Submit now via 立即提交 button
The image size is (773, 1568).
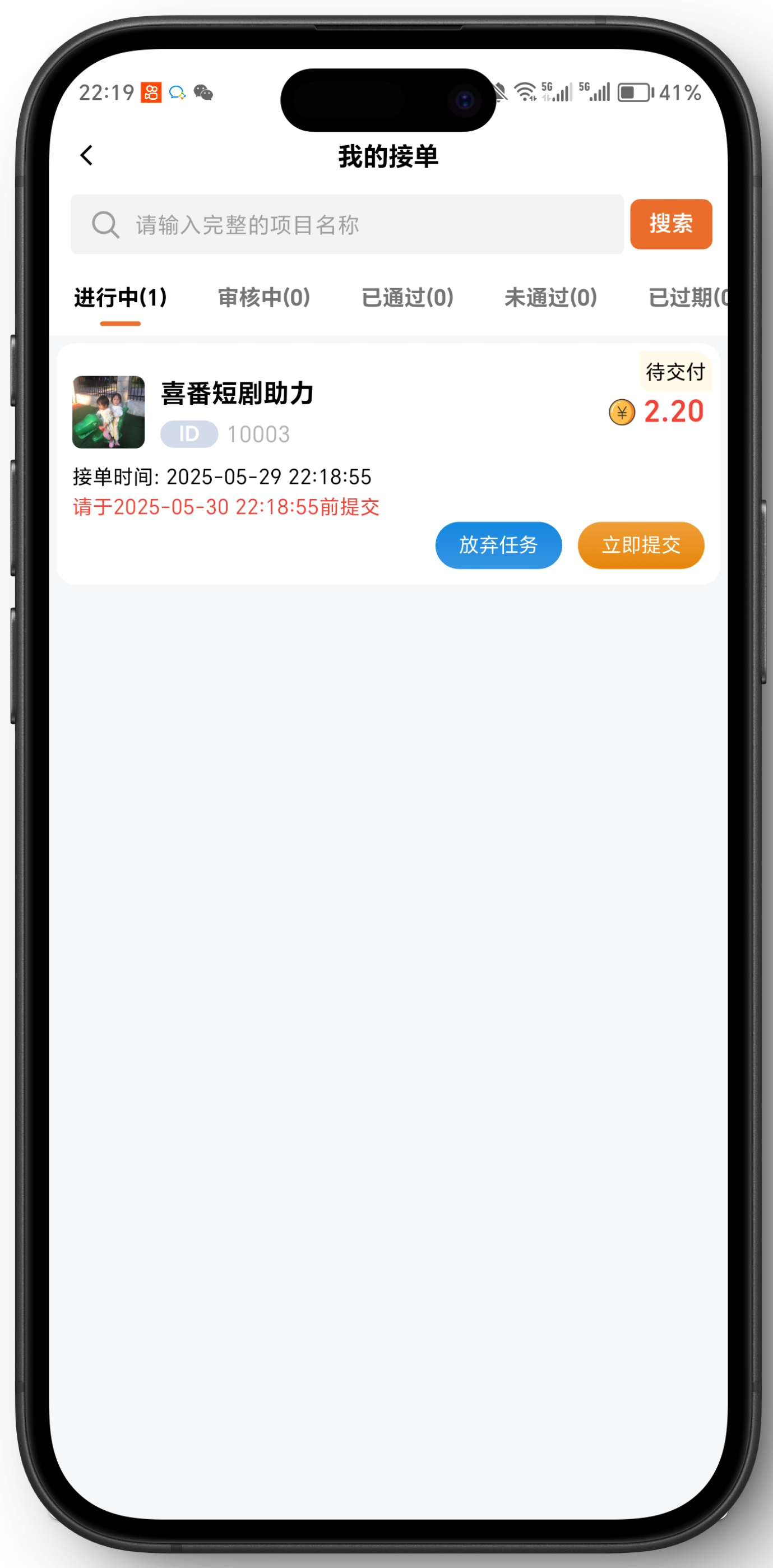(x=640, y=545)
